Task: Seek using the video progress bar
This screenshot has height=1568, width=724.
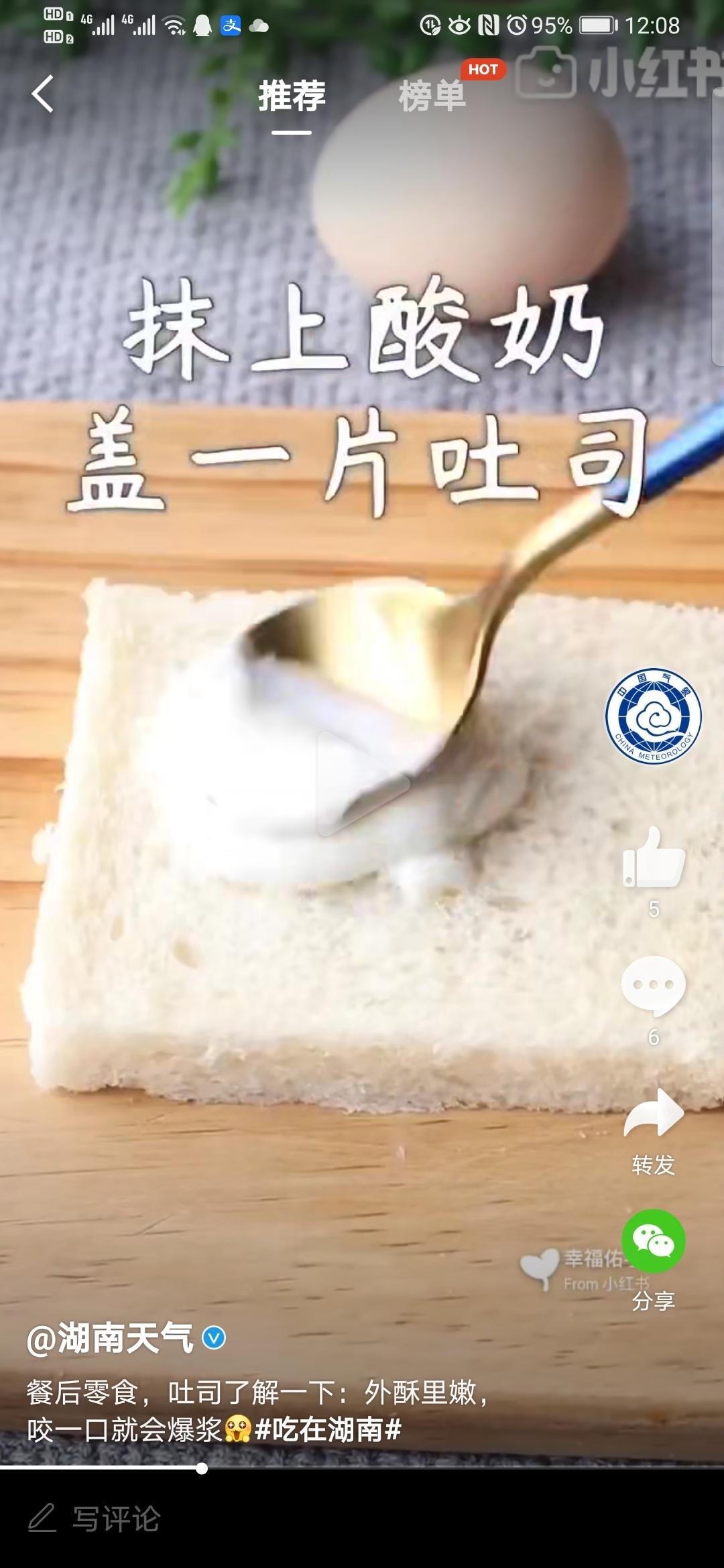Action: click(362, 1469)
